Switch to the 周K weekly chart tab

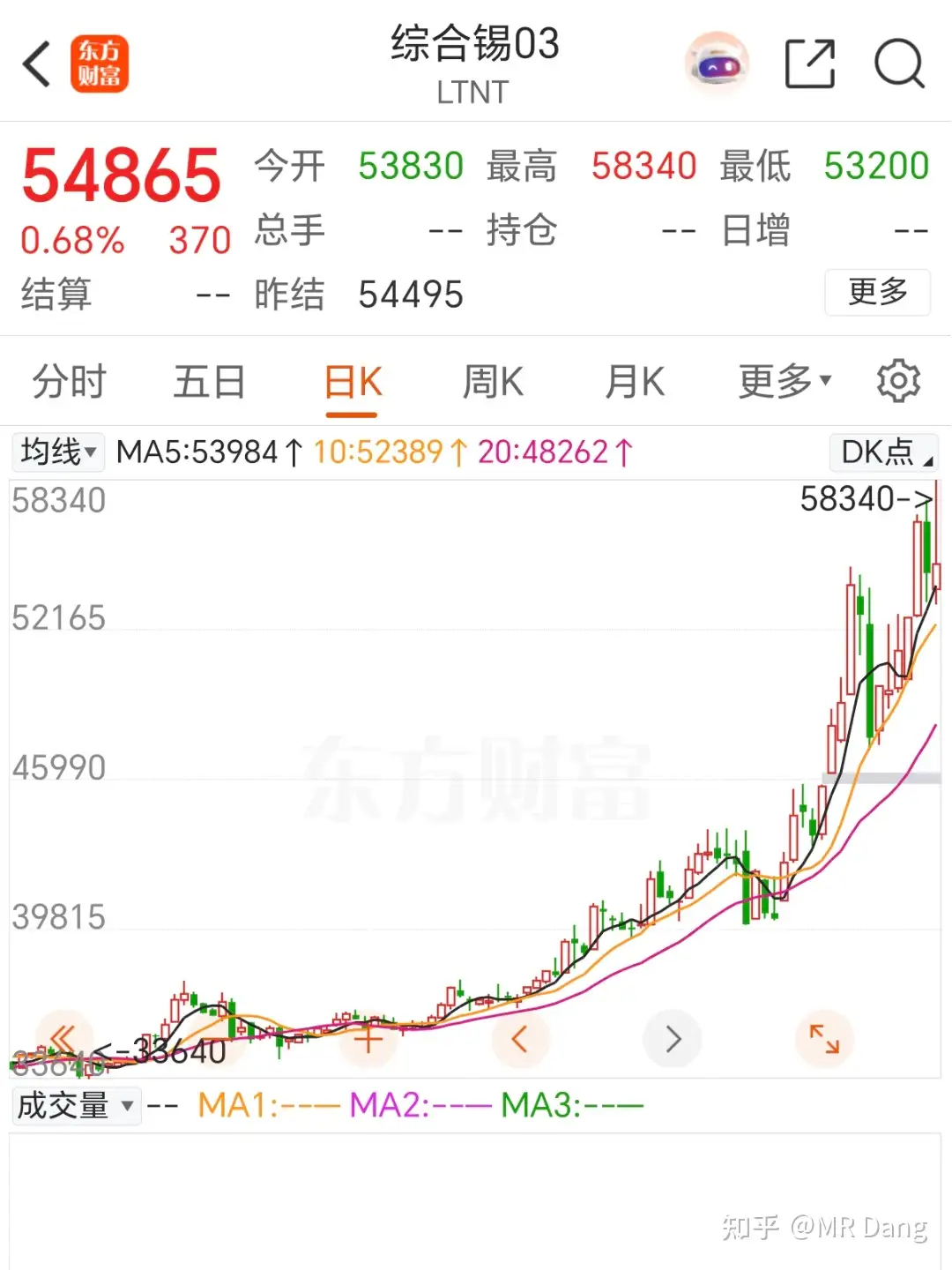tap(492, 381)
